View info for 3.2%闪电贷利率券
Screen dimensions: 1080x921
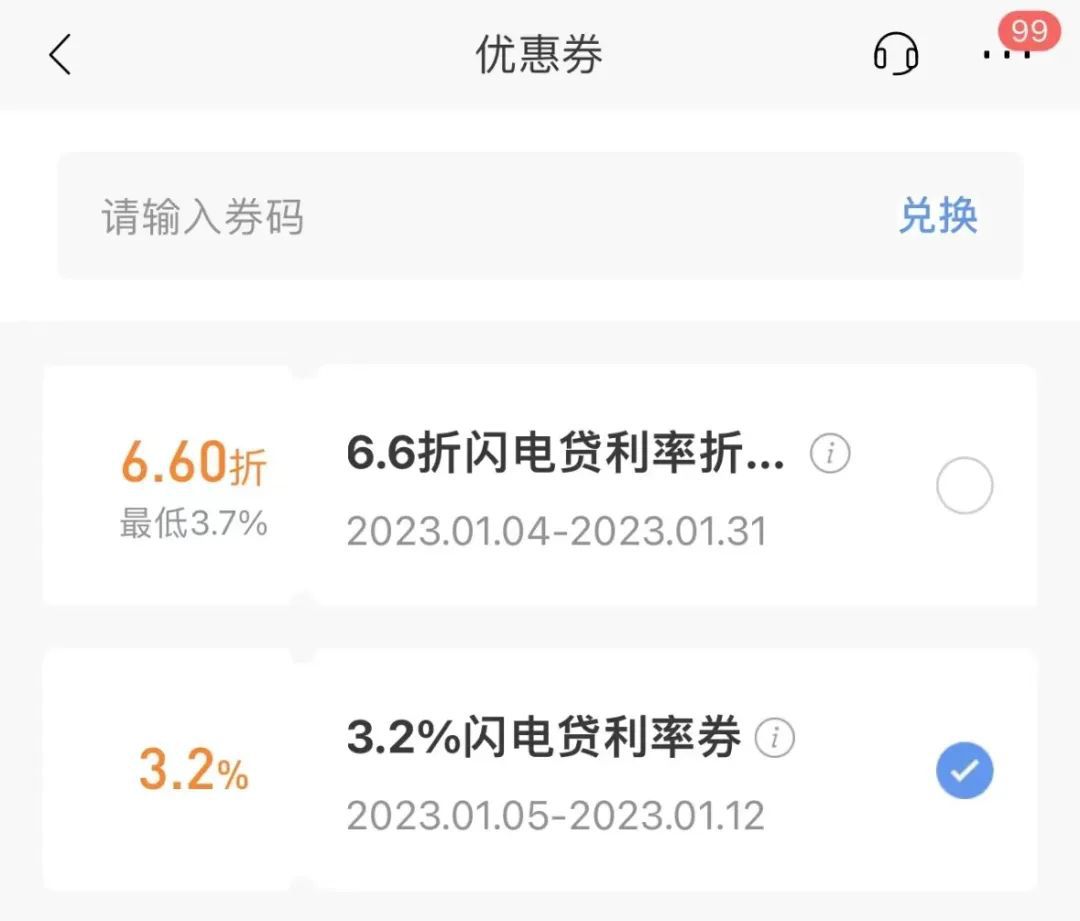pyautogui.click(x=774, y=739)
